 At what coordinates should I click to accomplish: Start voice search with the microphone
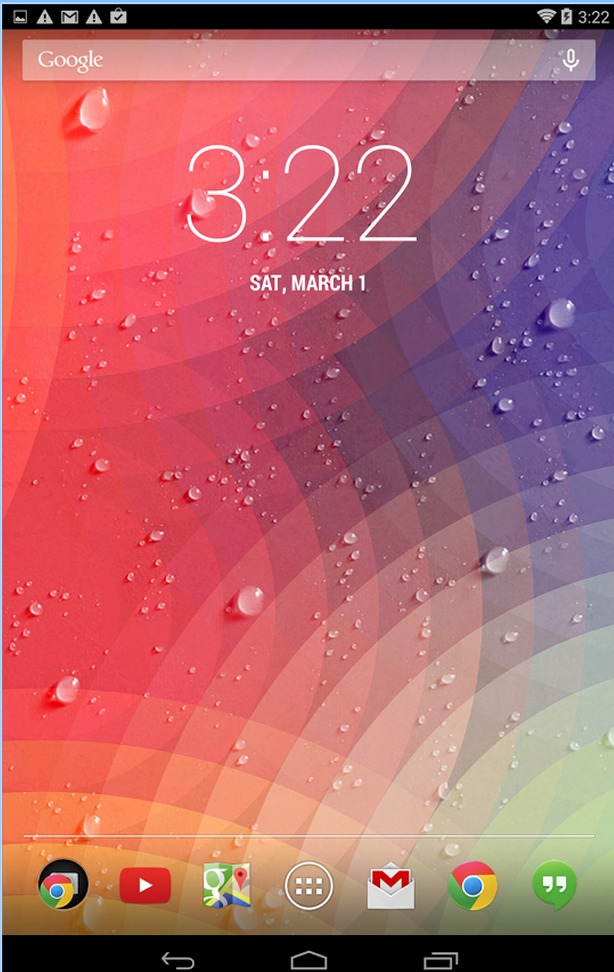(x=571, y=60)
